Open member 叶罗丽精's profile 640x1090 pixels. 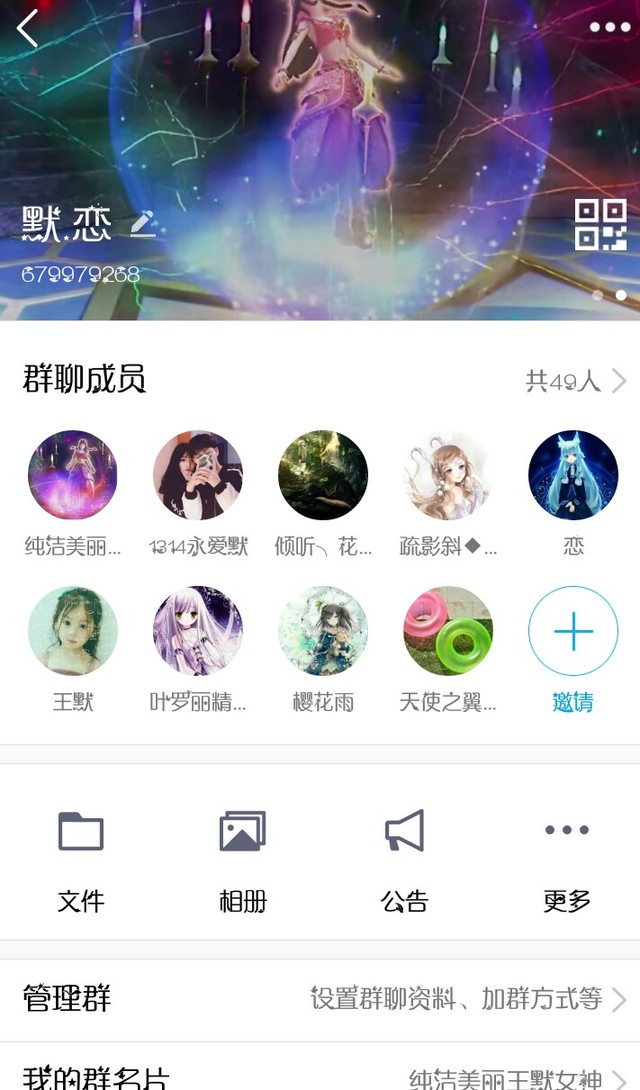[198, 632]
